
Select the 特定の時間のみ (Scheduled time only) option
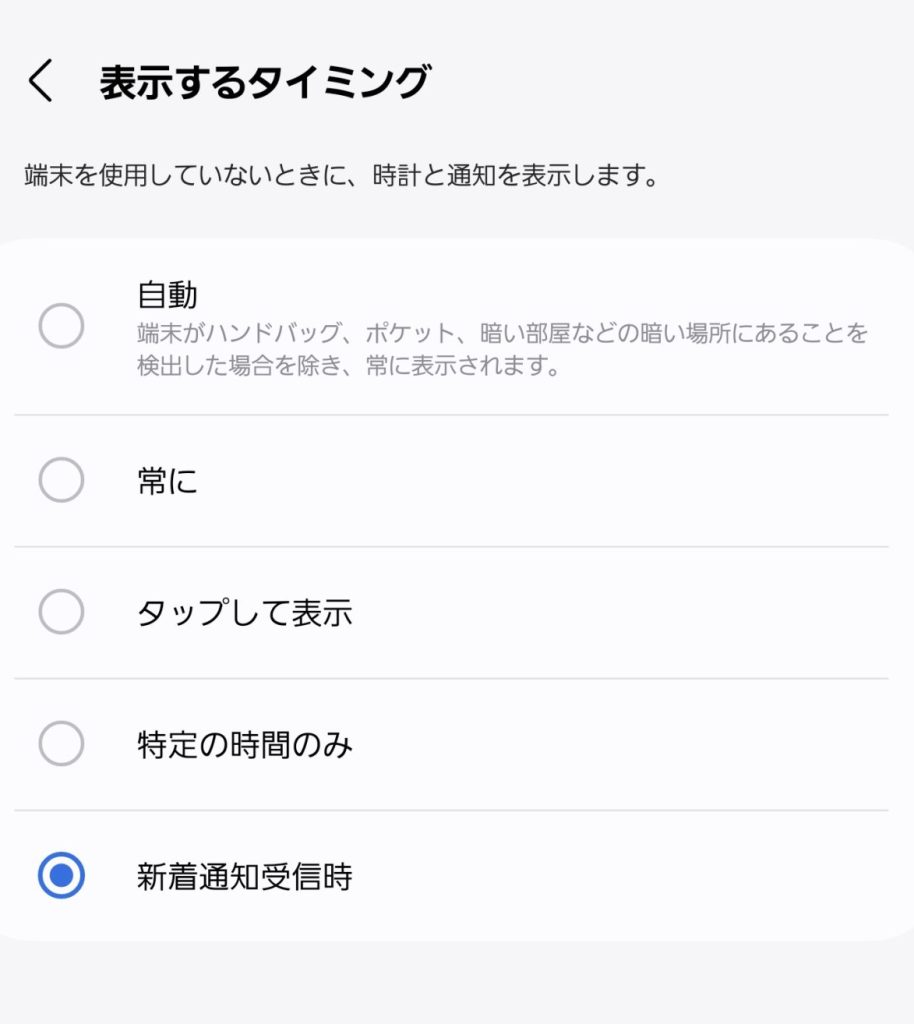[61, 745]
